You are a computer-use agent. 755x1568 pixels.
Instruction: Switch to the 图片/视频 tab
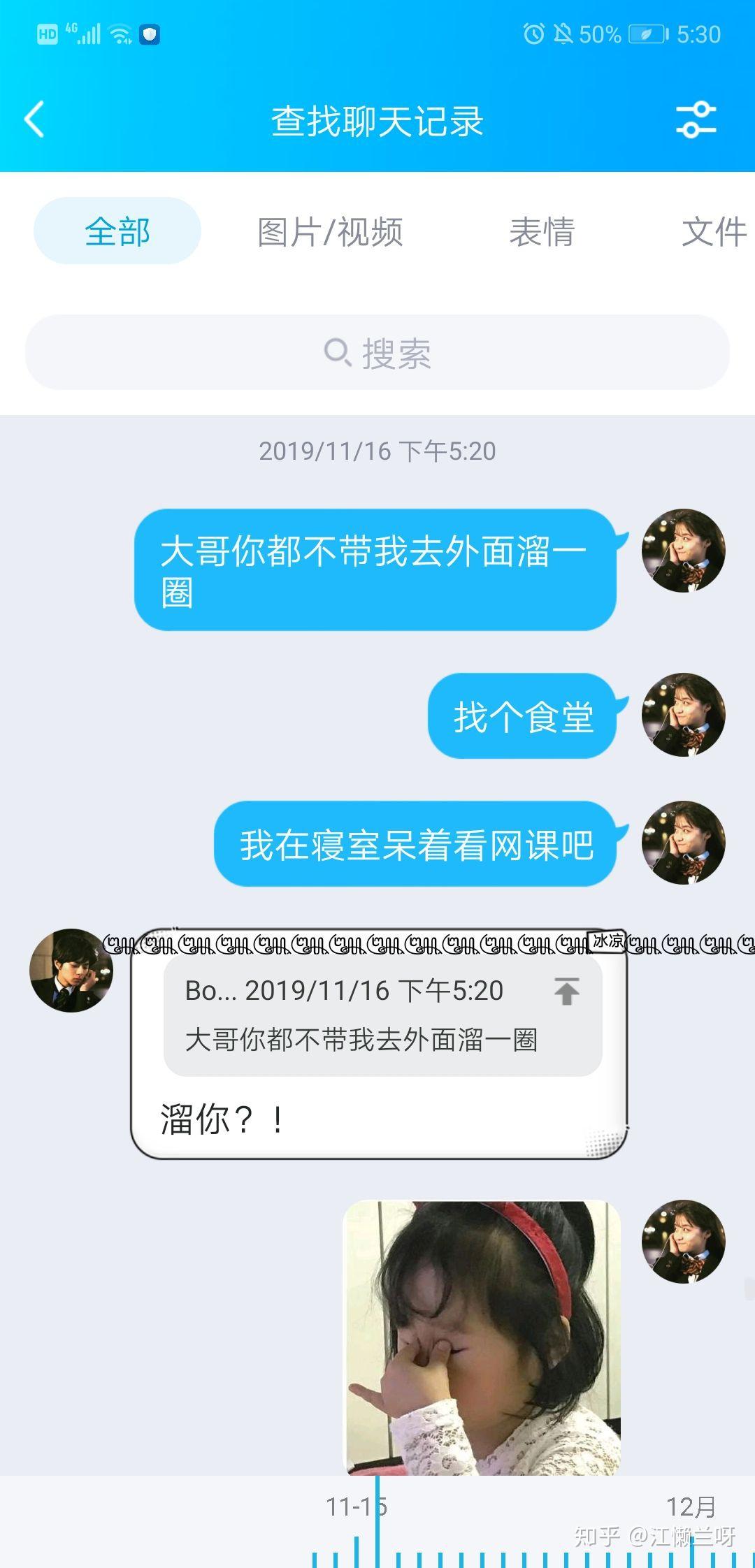330,232
